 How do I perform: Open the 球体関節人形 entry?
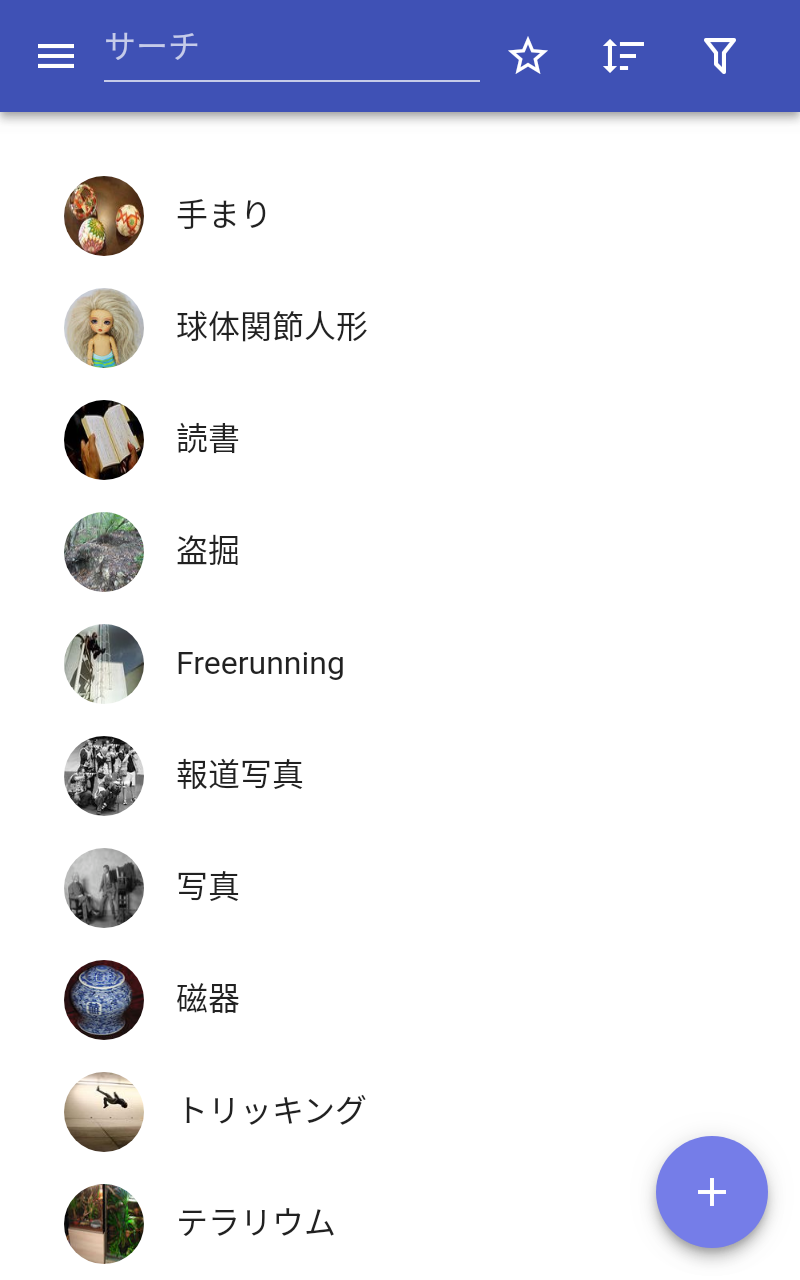(400, 328)
